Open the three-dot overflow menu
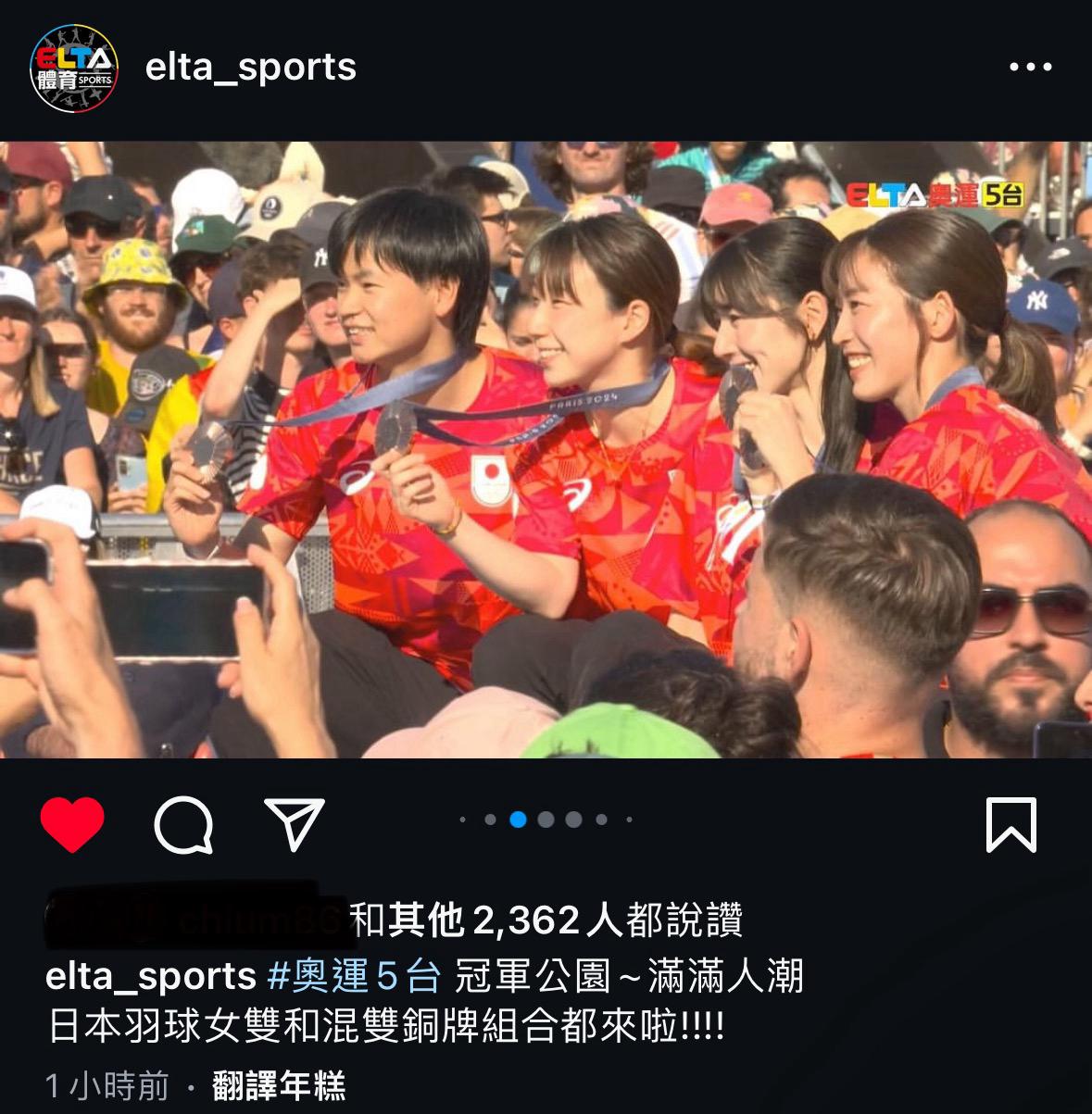This screenshot has height=1114, width=1092. pos(1030,67)
